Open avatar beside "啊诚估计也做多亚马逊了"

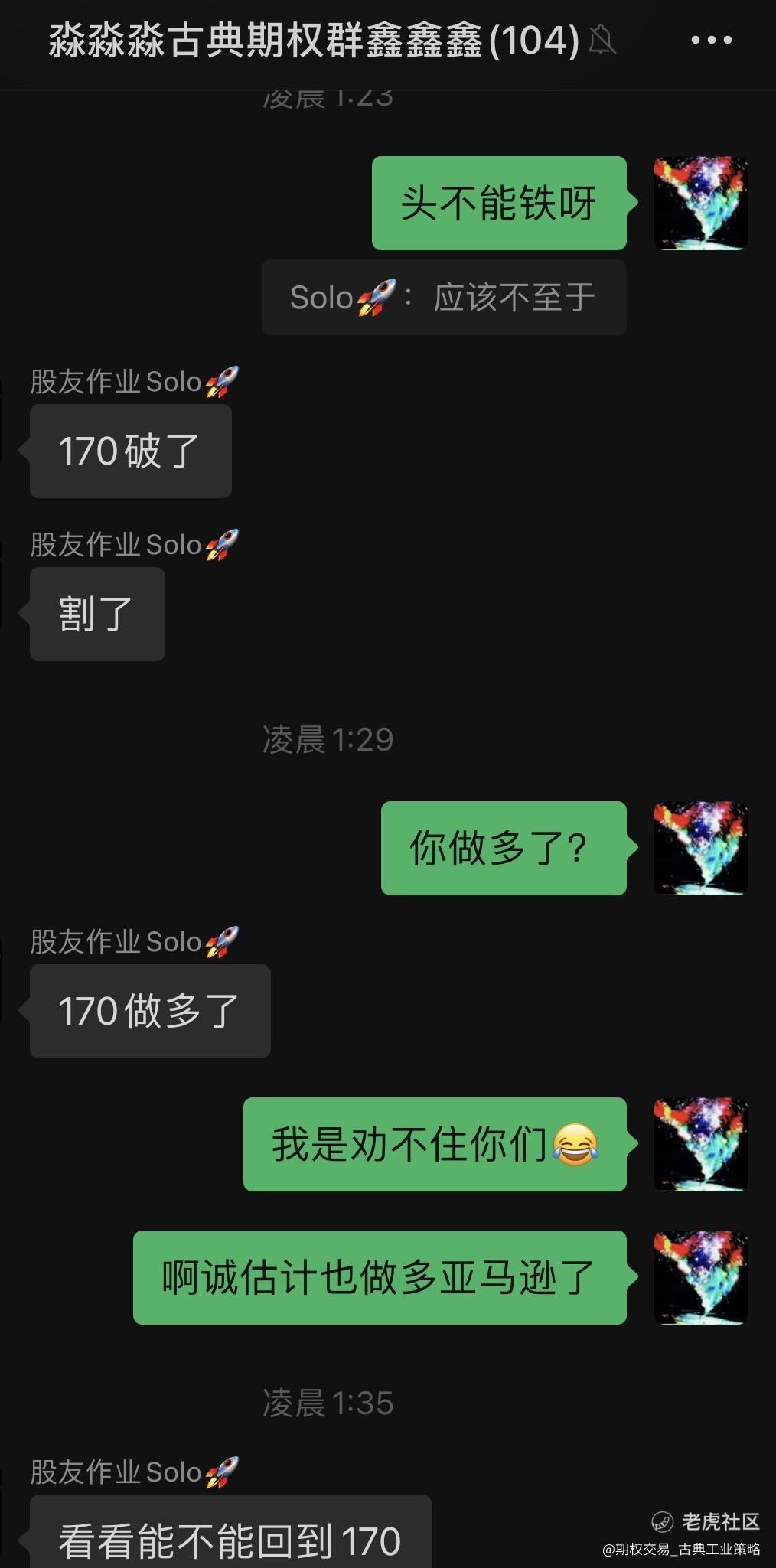(700, 1277)
